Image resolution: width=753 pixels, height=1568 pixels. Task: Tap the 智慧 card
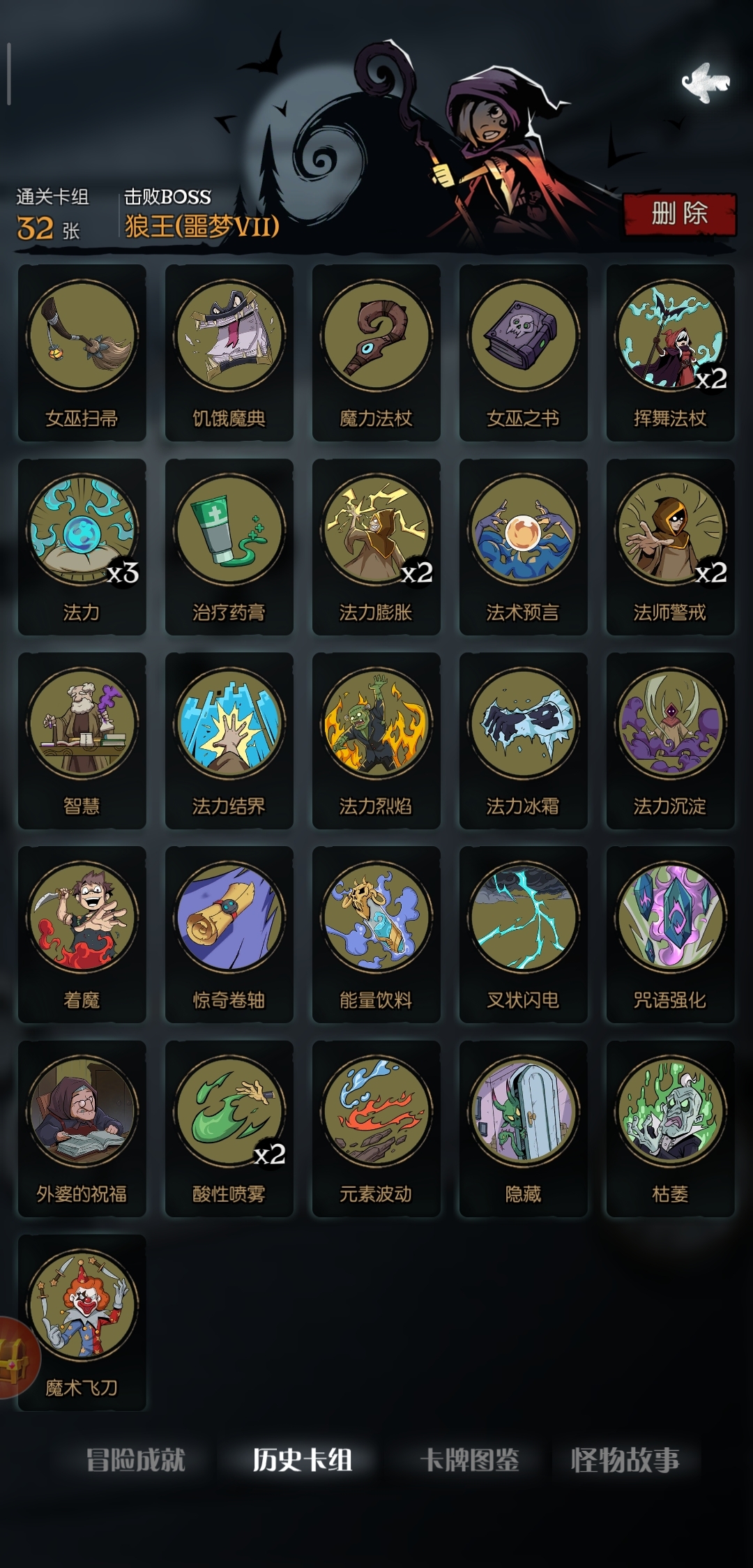pyautogui.click(x=82, y=740)
